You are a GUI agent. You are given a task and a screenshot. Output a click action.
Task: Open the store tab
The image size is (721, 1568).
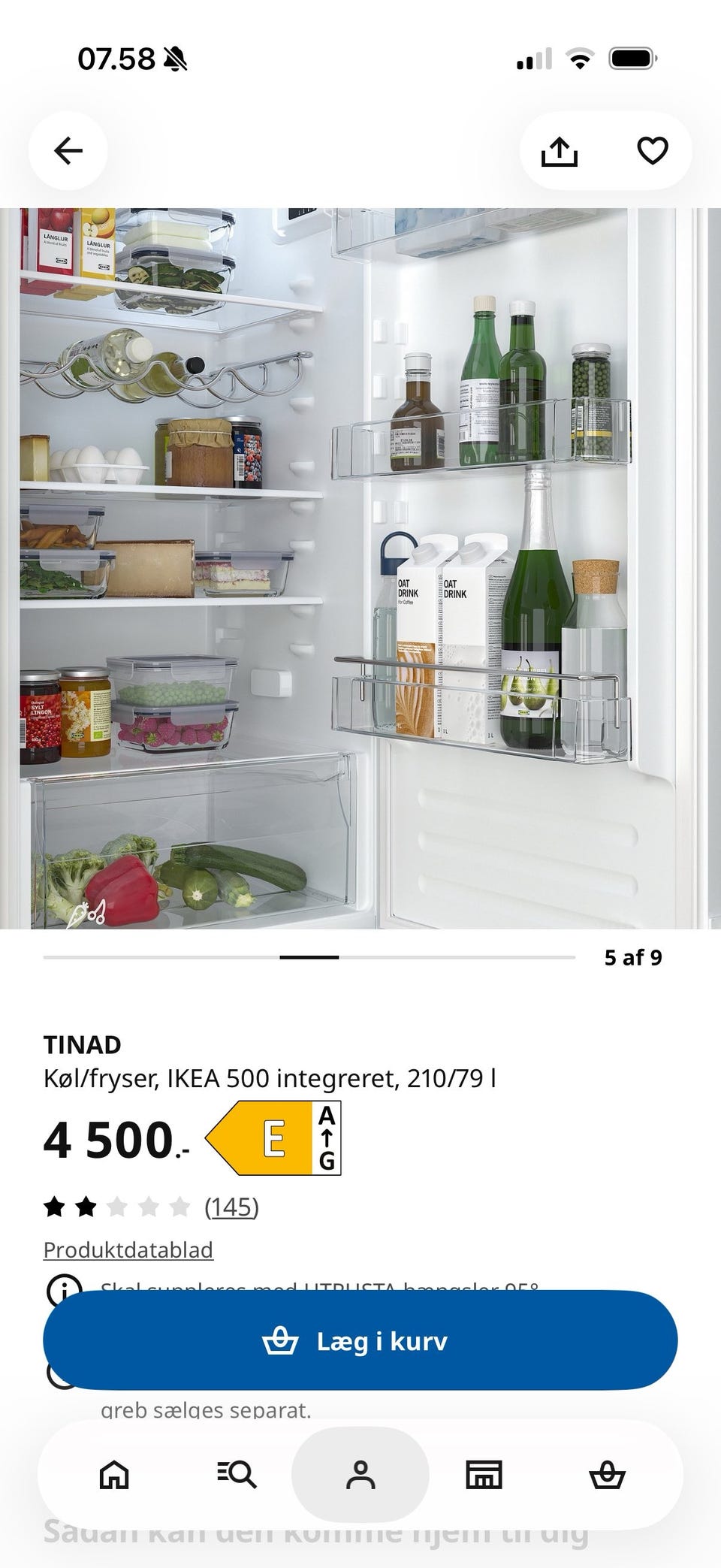click(x=484, y=1475)
